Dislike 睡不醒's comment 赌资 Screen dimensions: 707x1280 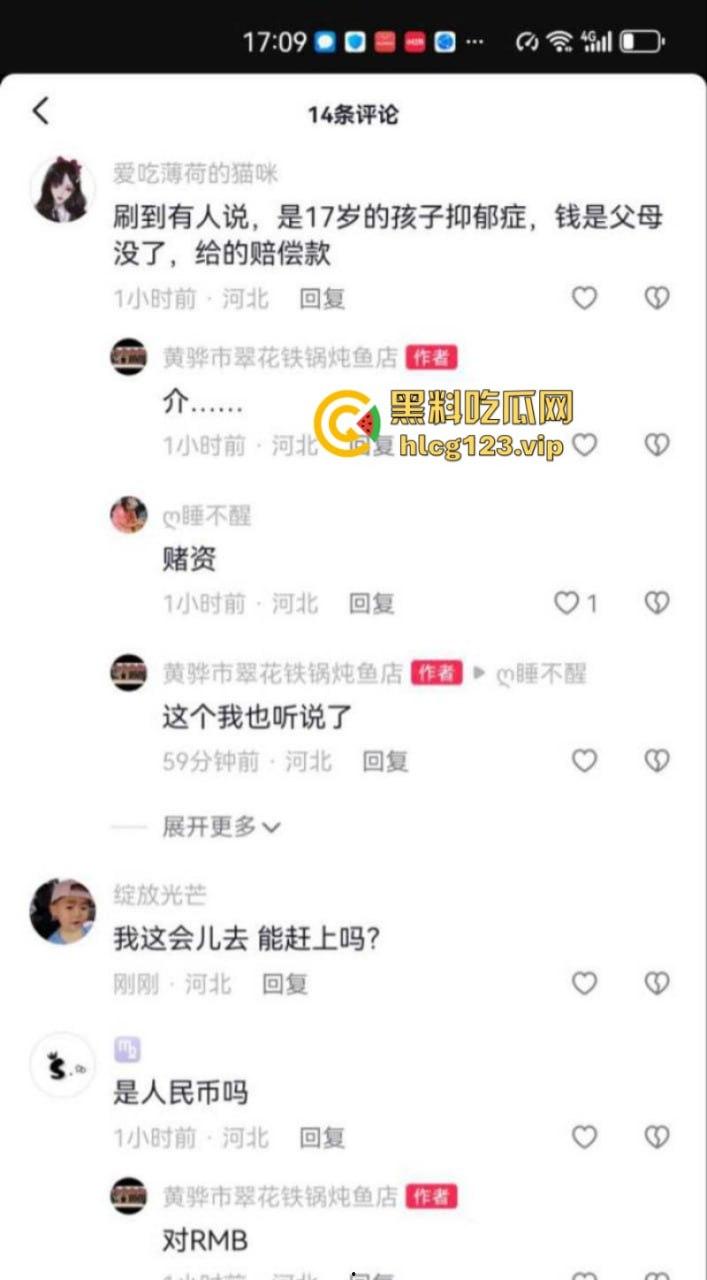tap(656, 602)
